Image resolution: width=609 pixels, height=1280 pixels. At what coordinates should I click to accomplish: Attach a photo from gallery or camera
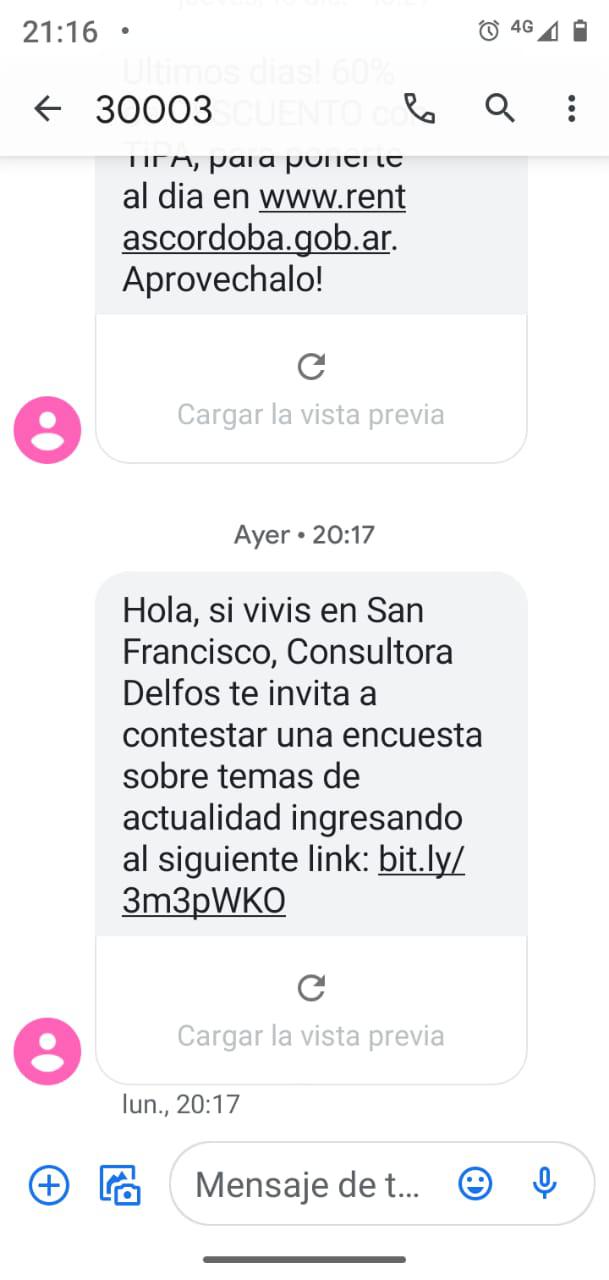point(119,1185)
